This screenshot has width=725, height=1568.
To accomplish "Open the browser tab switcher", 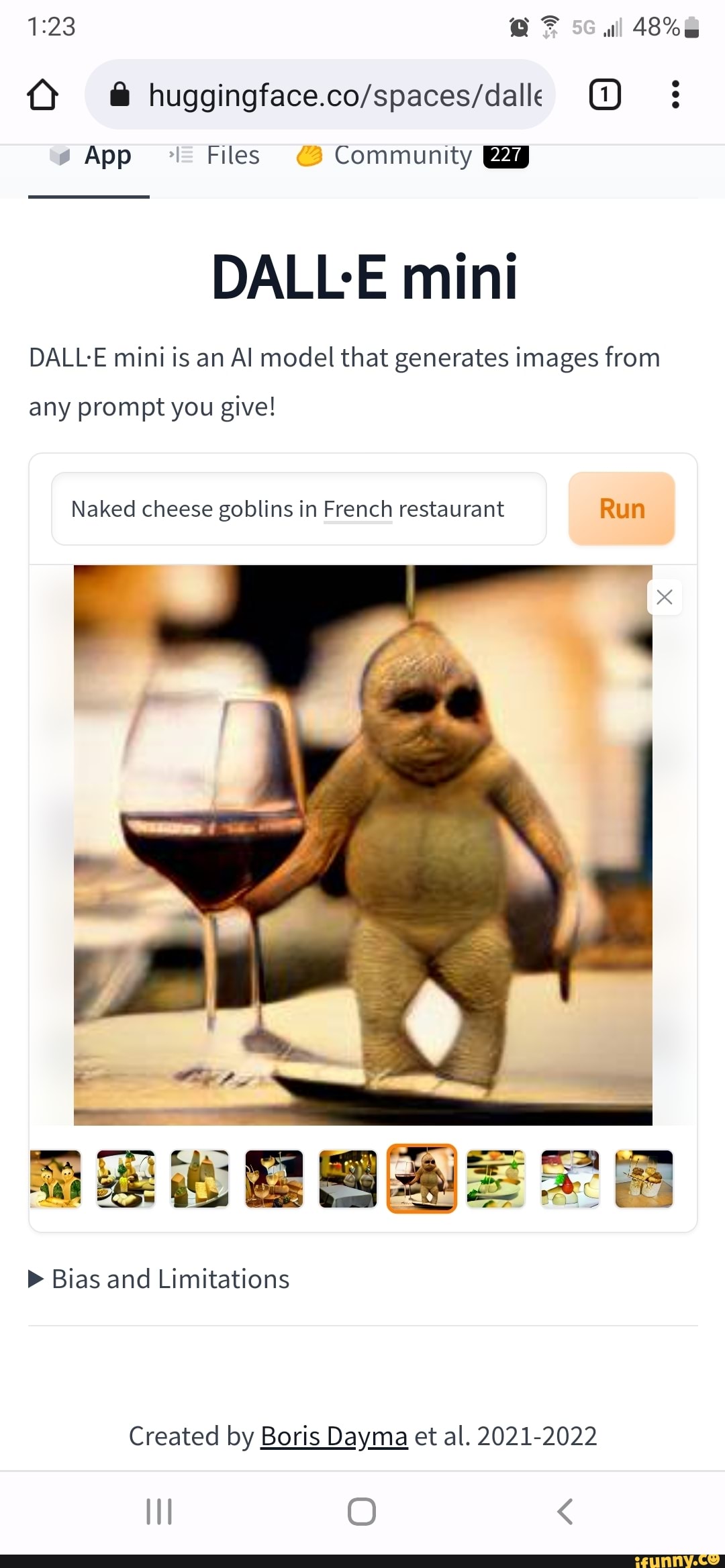I will tap(604, 95).
